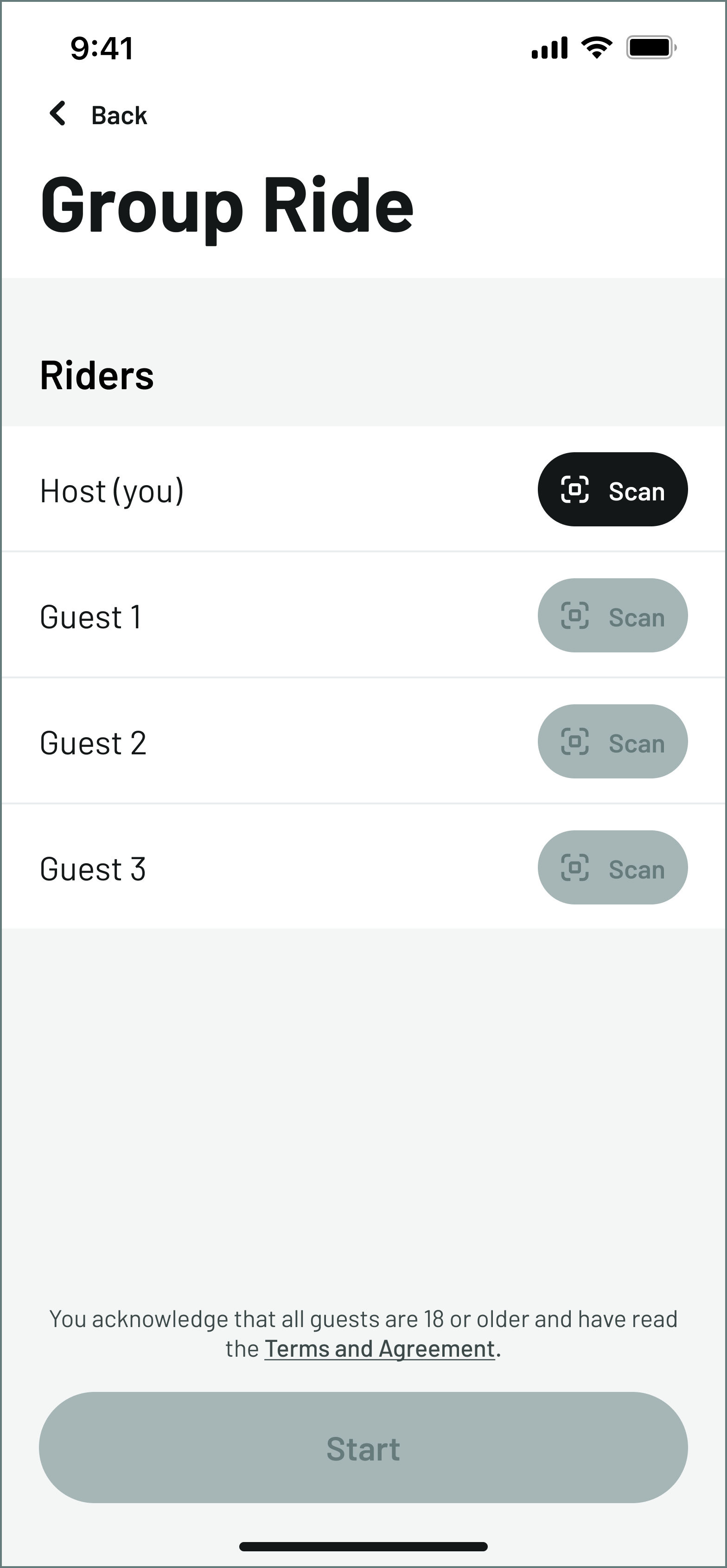Tap Back to return to previous screen
This screenshot has height=1568, width=727.
click(x=118, y=114)
